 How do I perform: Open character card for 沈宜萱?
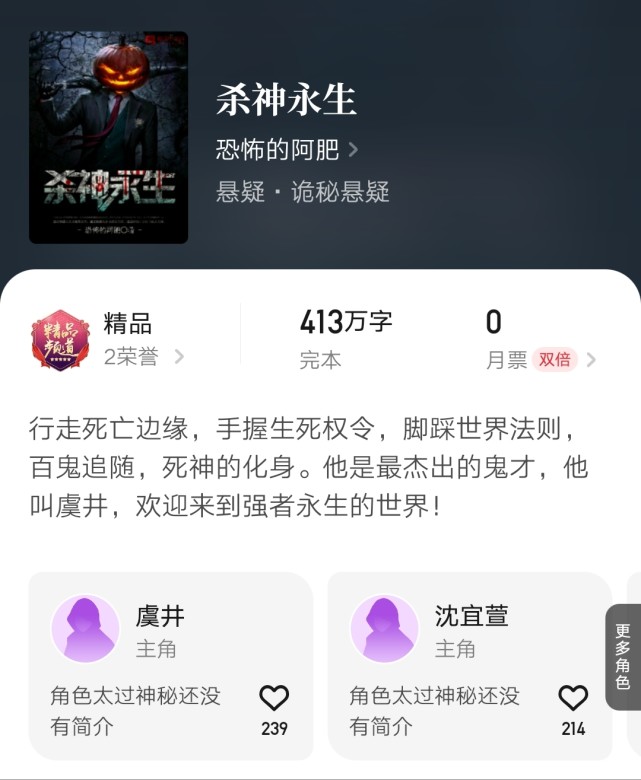(x=460, y=630)
